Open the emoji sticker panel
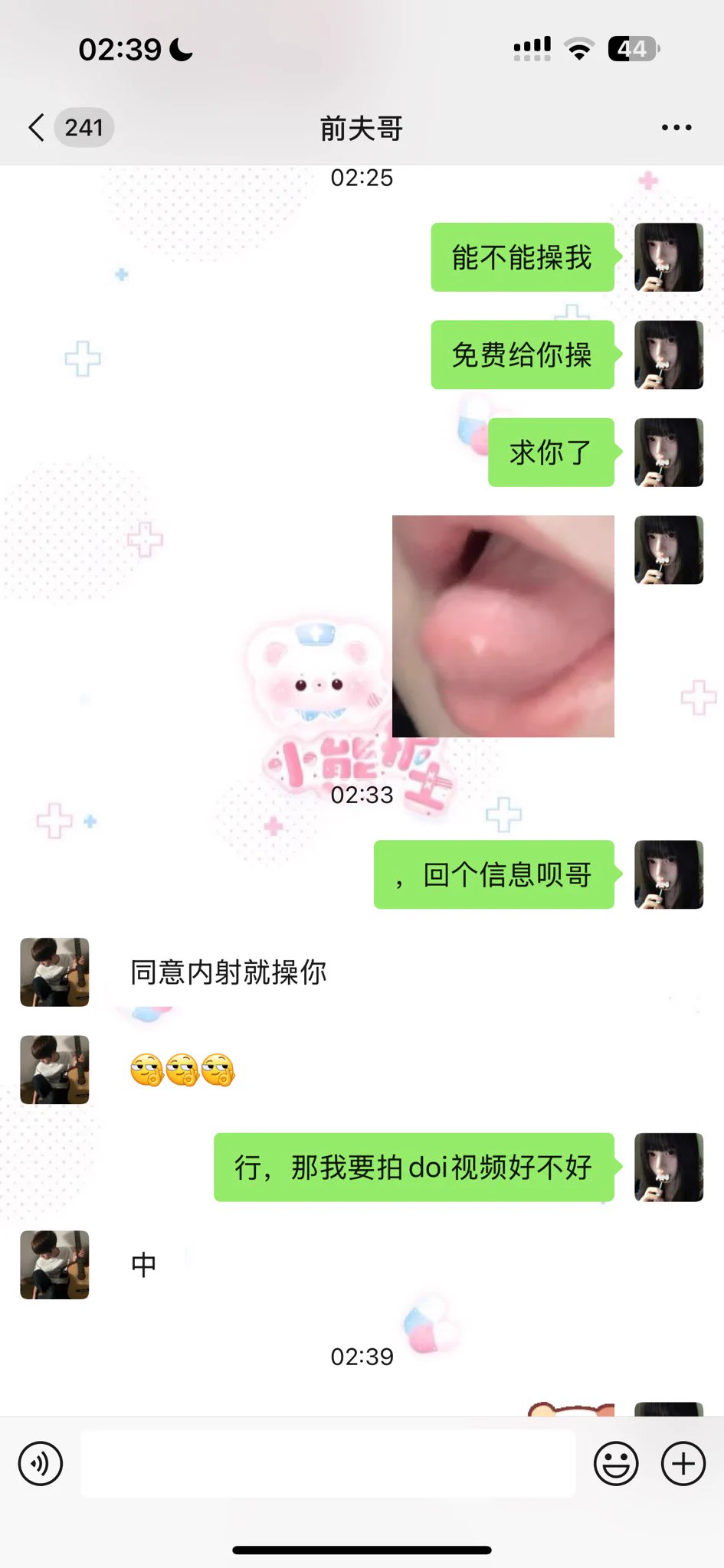Image resolution: width=724 pixels, height=1568 pixels. click(x=616, y=1463)
